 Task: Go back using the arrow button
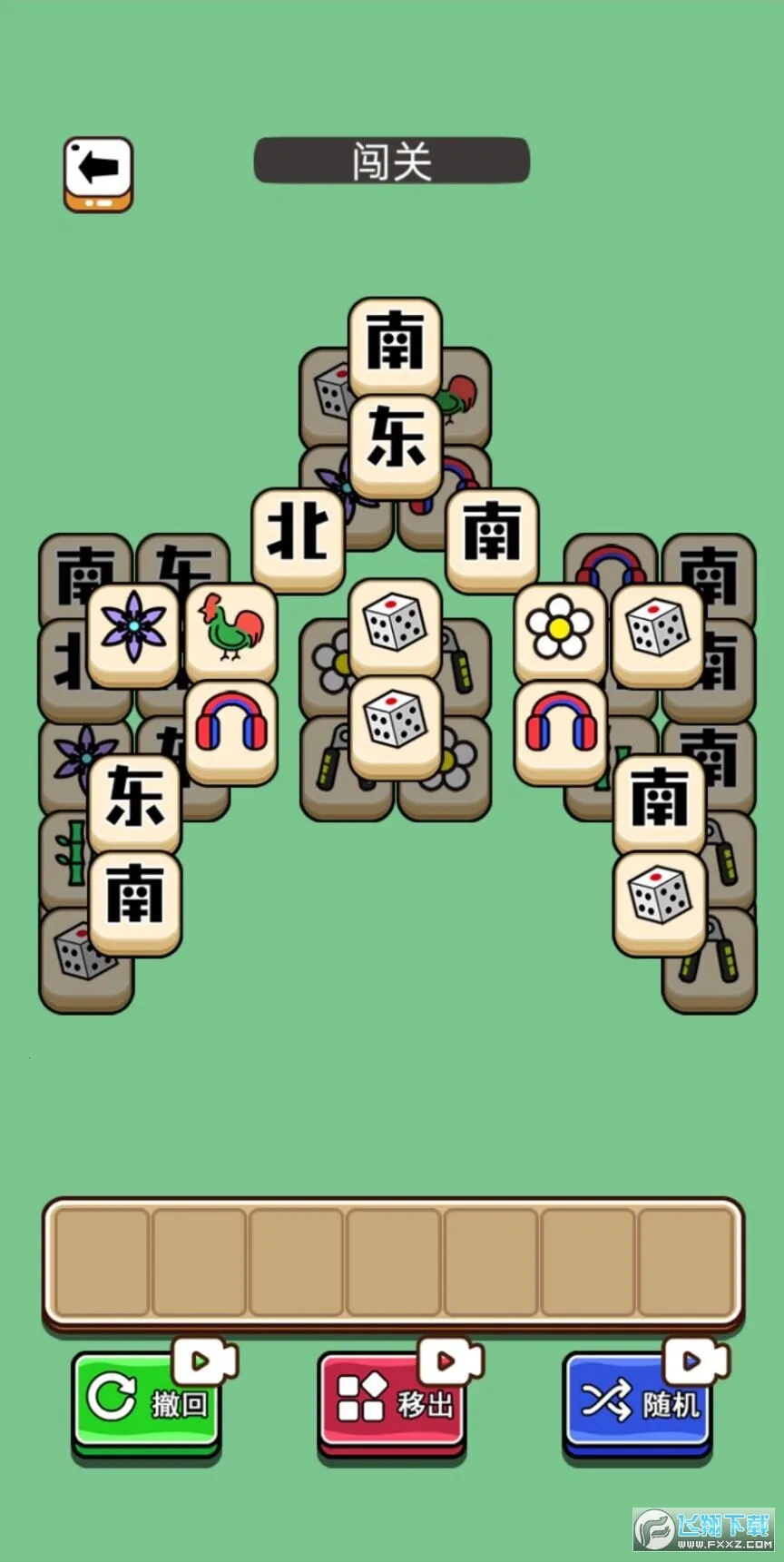[98, 172]
